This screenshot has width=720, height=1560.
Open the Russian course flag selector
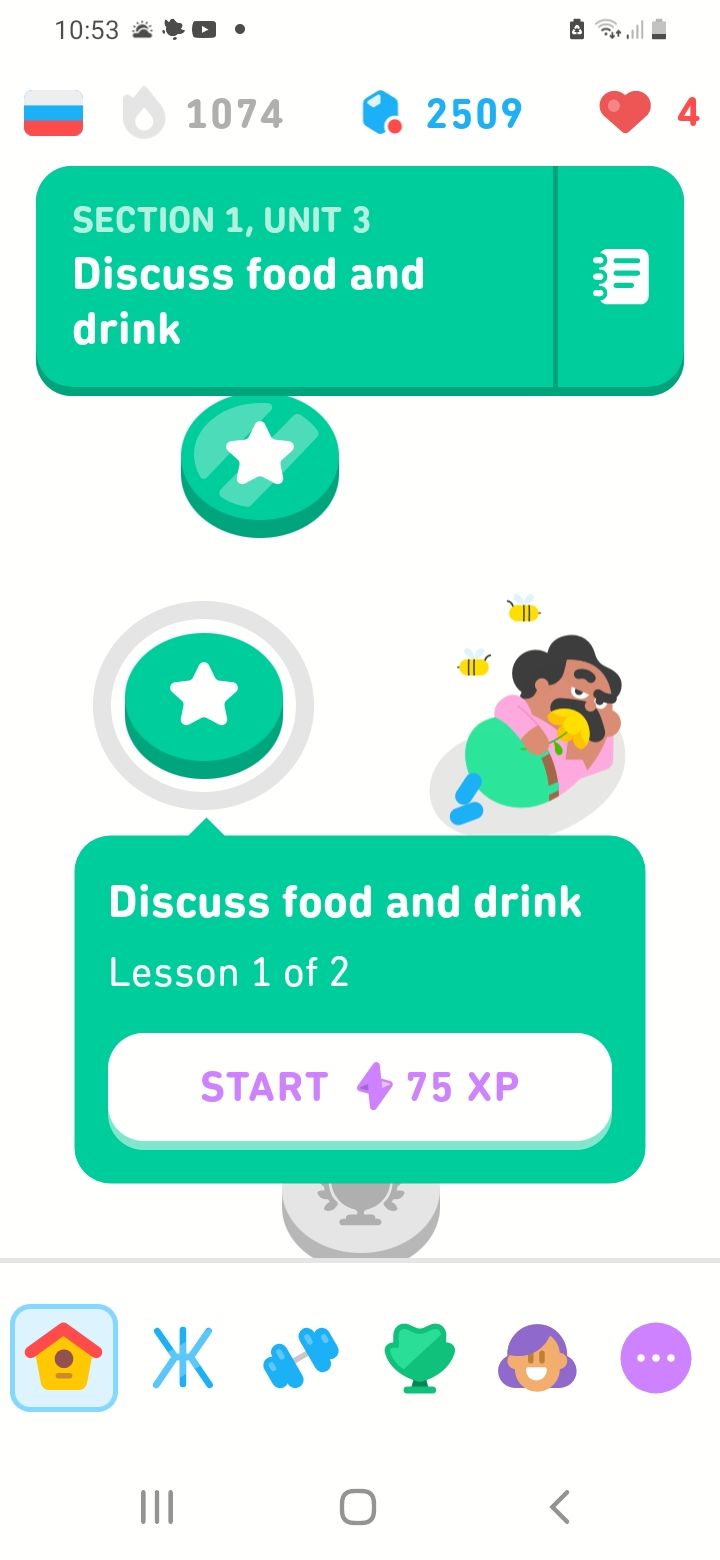tap(54, 113)
